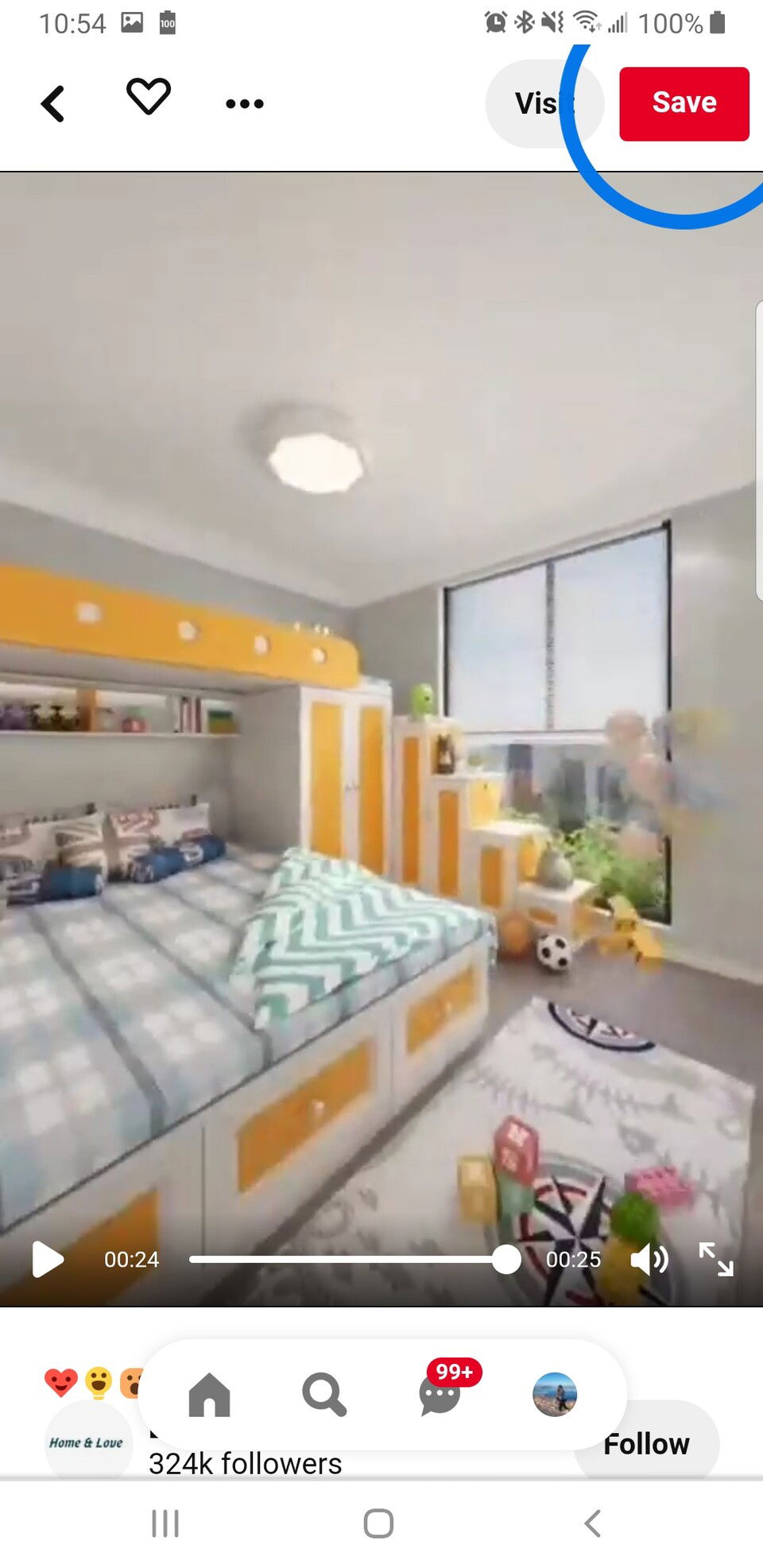Open the three-dot overflow menu

244,103
